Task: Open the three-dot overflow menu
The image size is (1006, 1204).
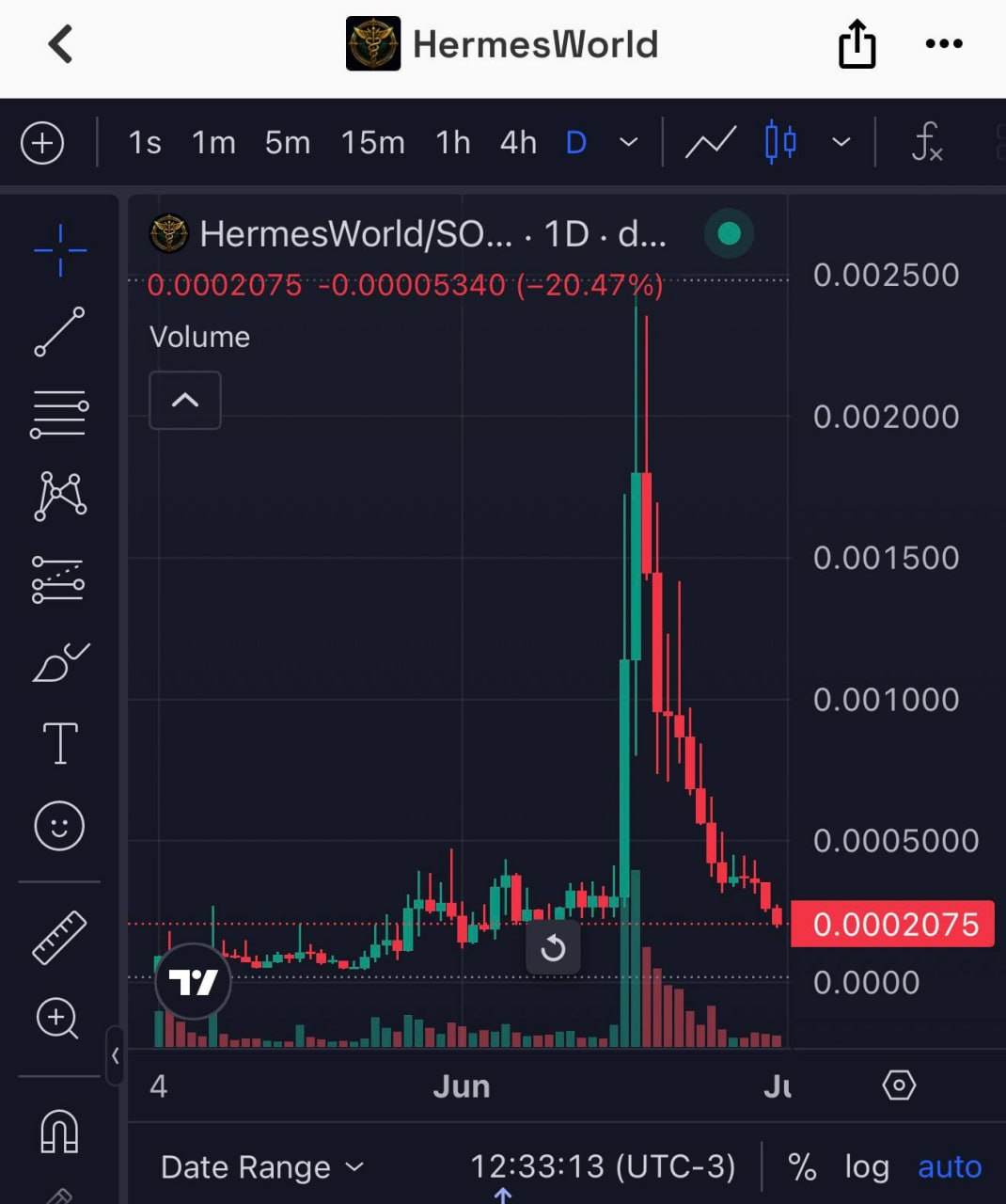Action: [944, 43]
